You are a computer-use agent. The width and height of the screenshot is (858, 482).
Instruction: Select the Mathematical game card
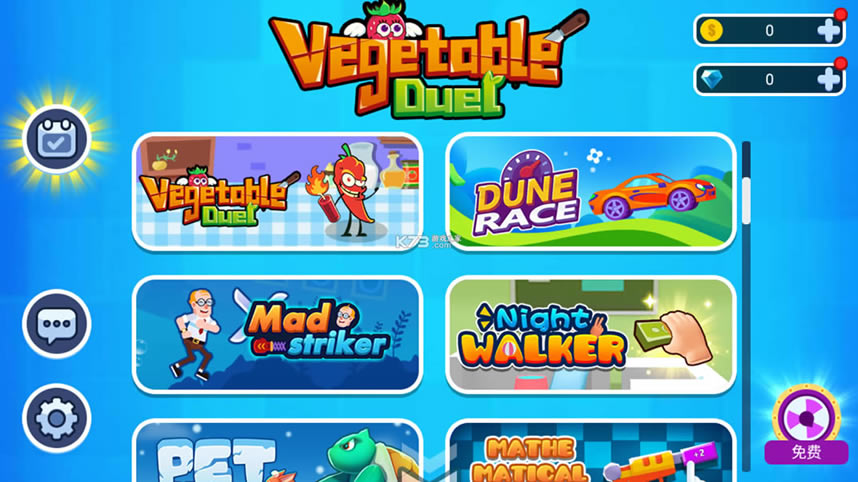click(x=590, y=454)
